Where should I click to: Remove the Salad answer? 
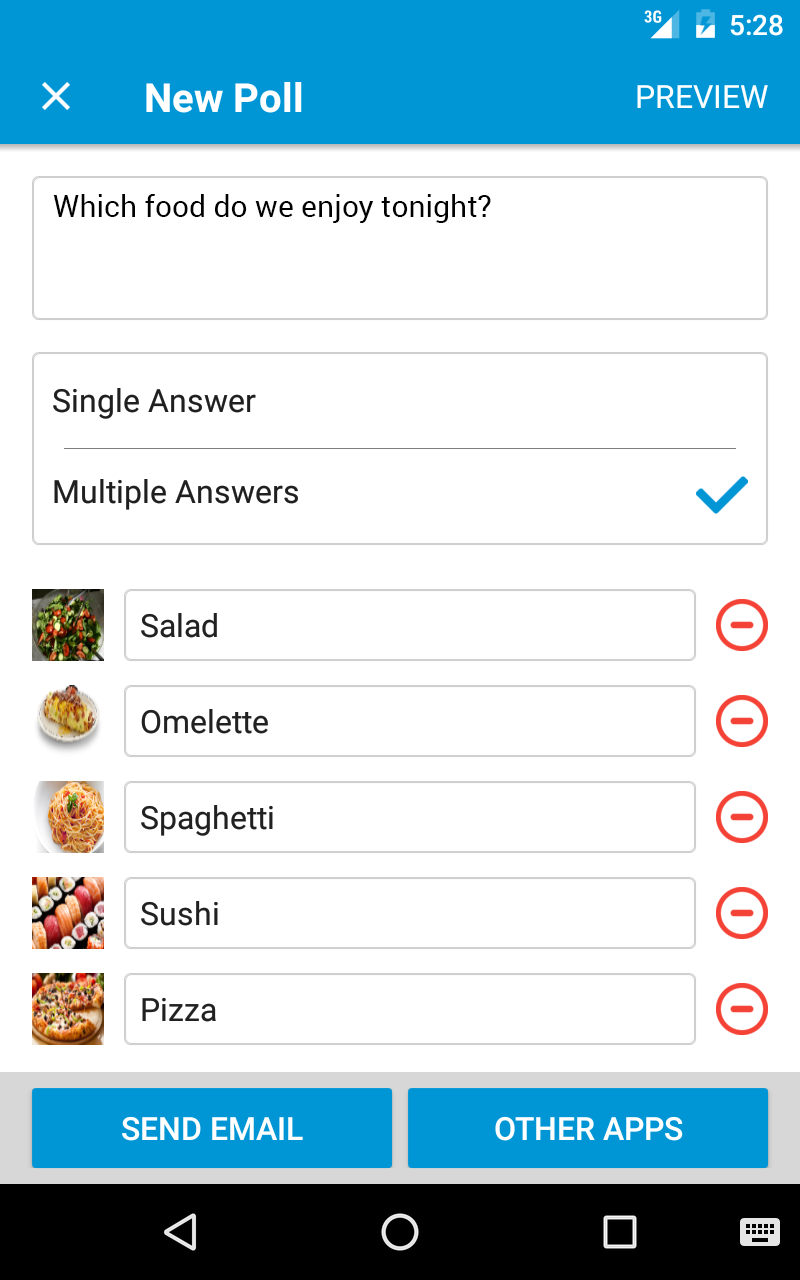742,625
